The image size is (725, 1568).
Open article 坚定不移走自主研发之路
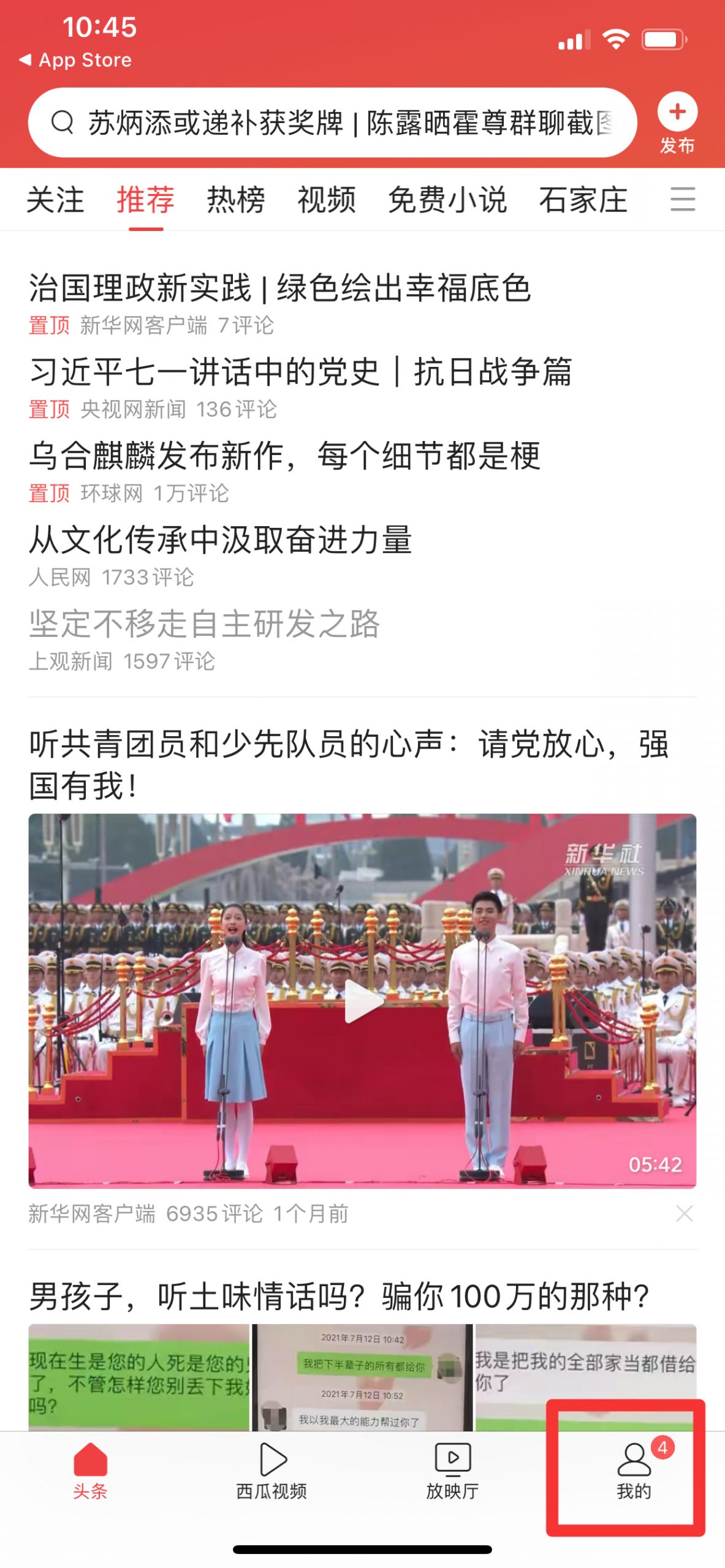tap(205, 624)
